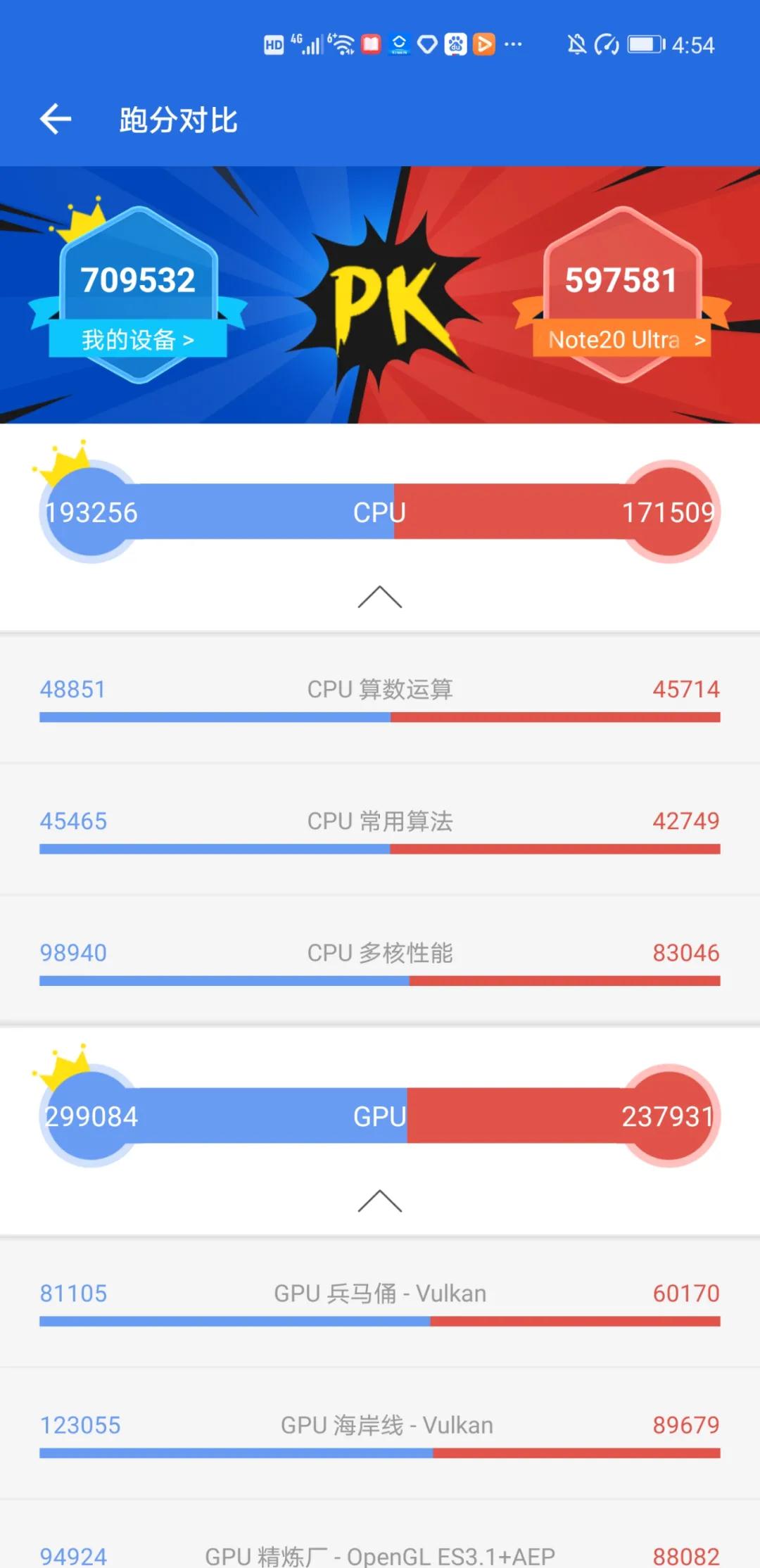Collapse the CPU score section
This screenshot has width=760, height=1568.
379,597
